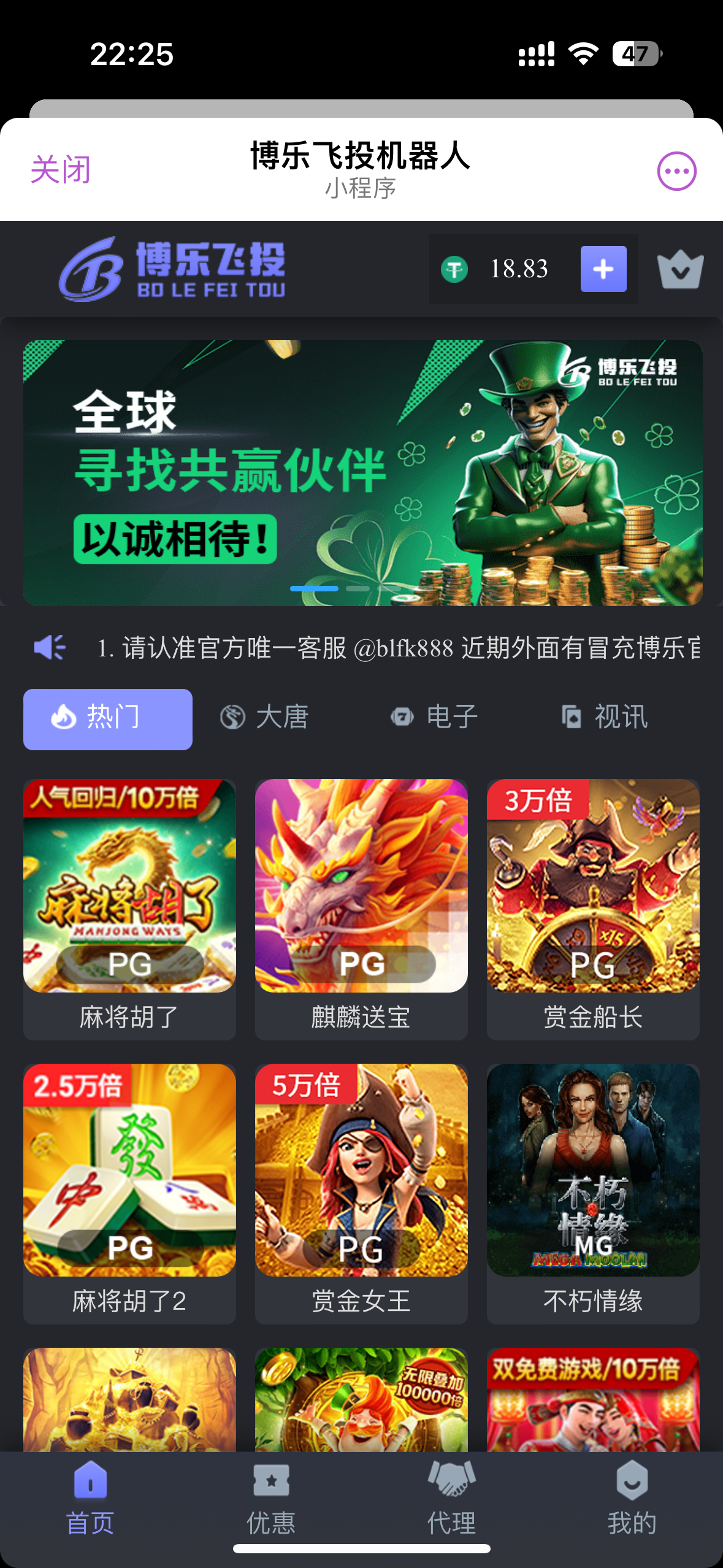Open the 不朽情缘 game tile
This screenshot has height=1568, width=723.
click(593, 1193)
